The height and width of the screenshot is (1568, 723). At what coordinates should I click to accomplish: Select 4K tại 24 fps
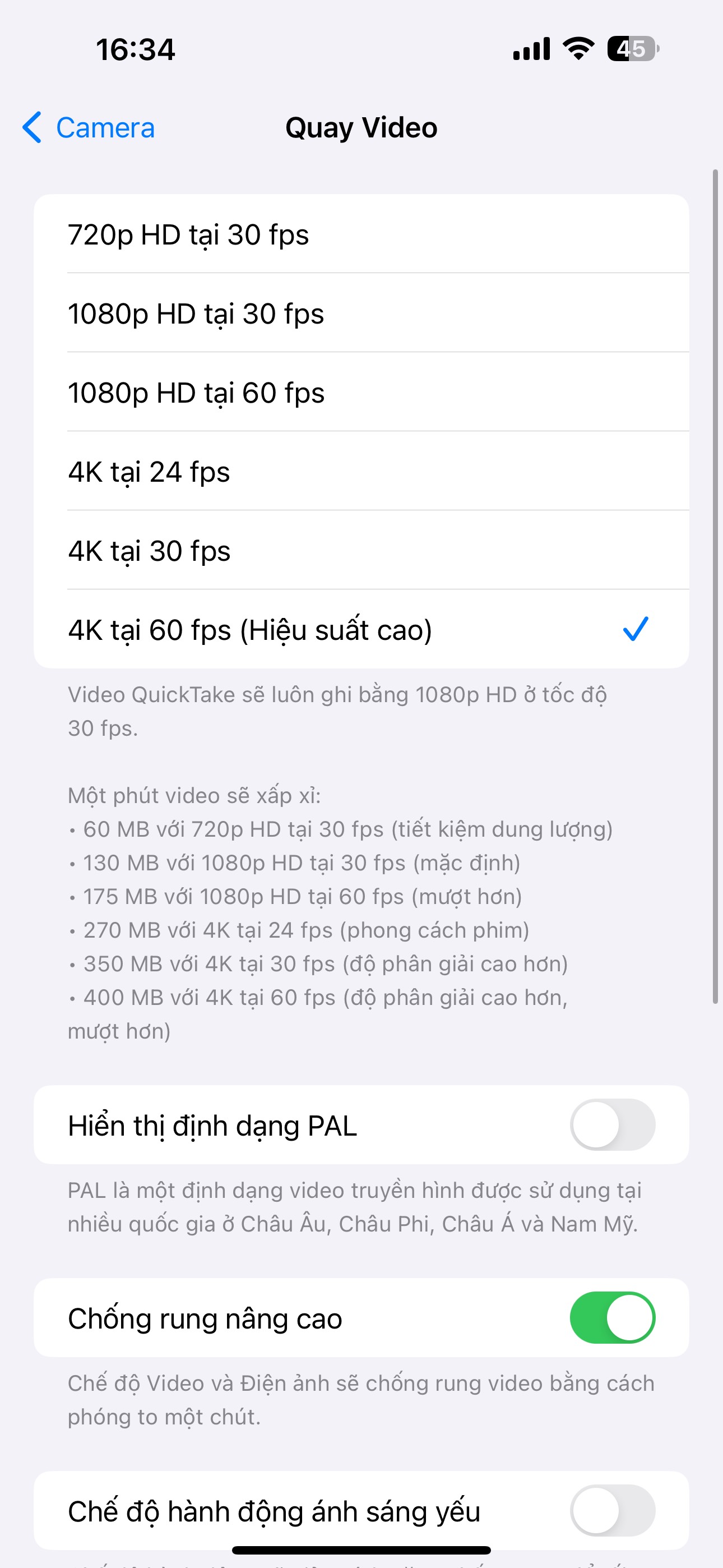(361, 471)
